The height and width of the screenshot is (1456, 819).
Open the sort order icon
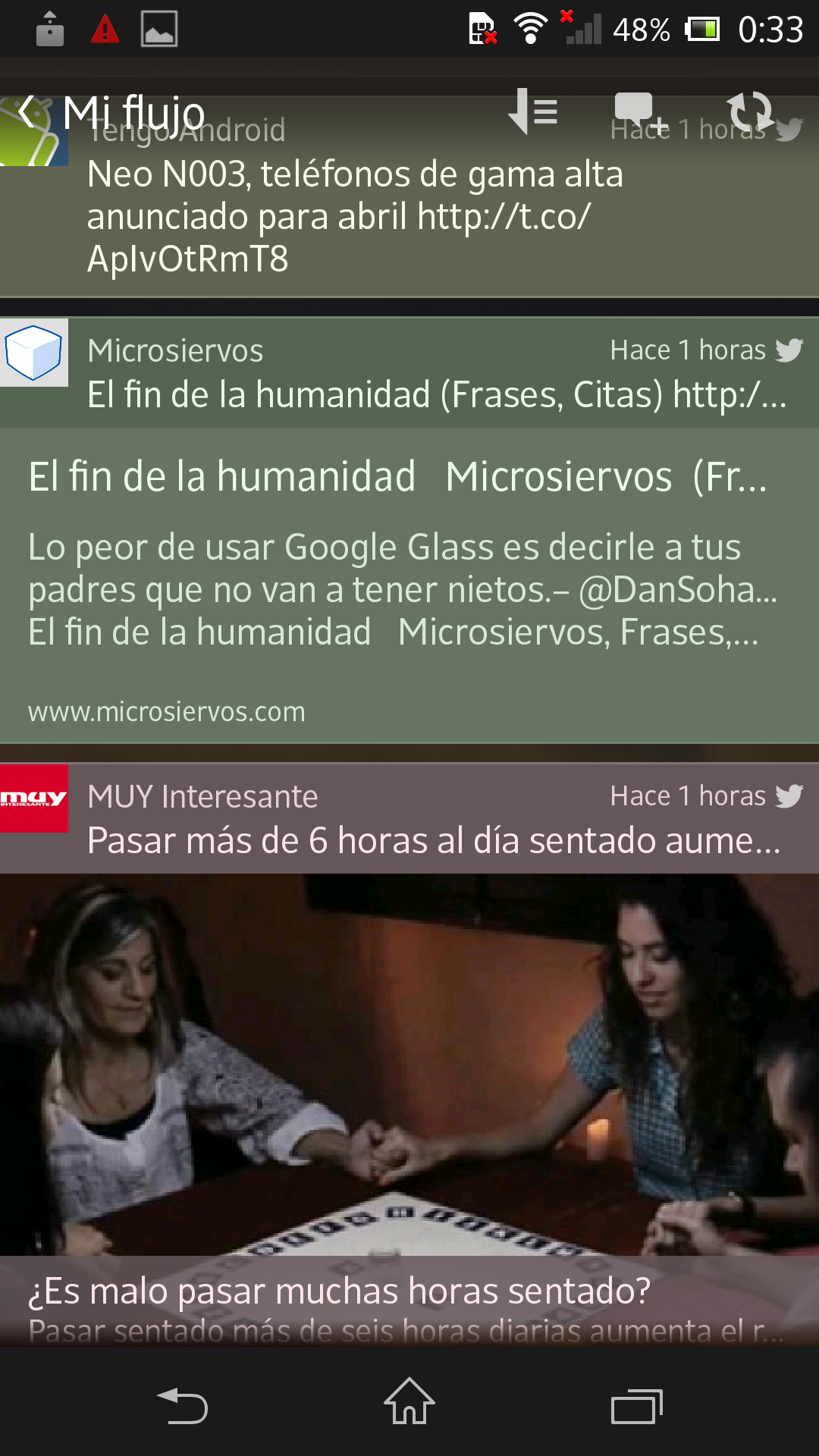(533, 112)
